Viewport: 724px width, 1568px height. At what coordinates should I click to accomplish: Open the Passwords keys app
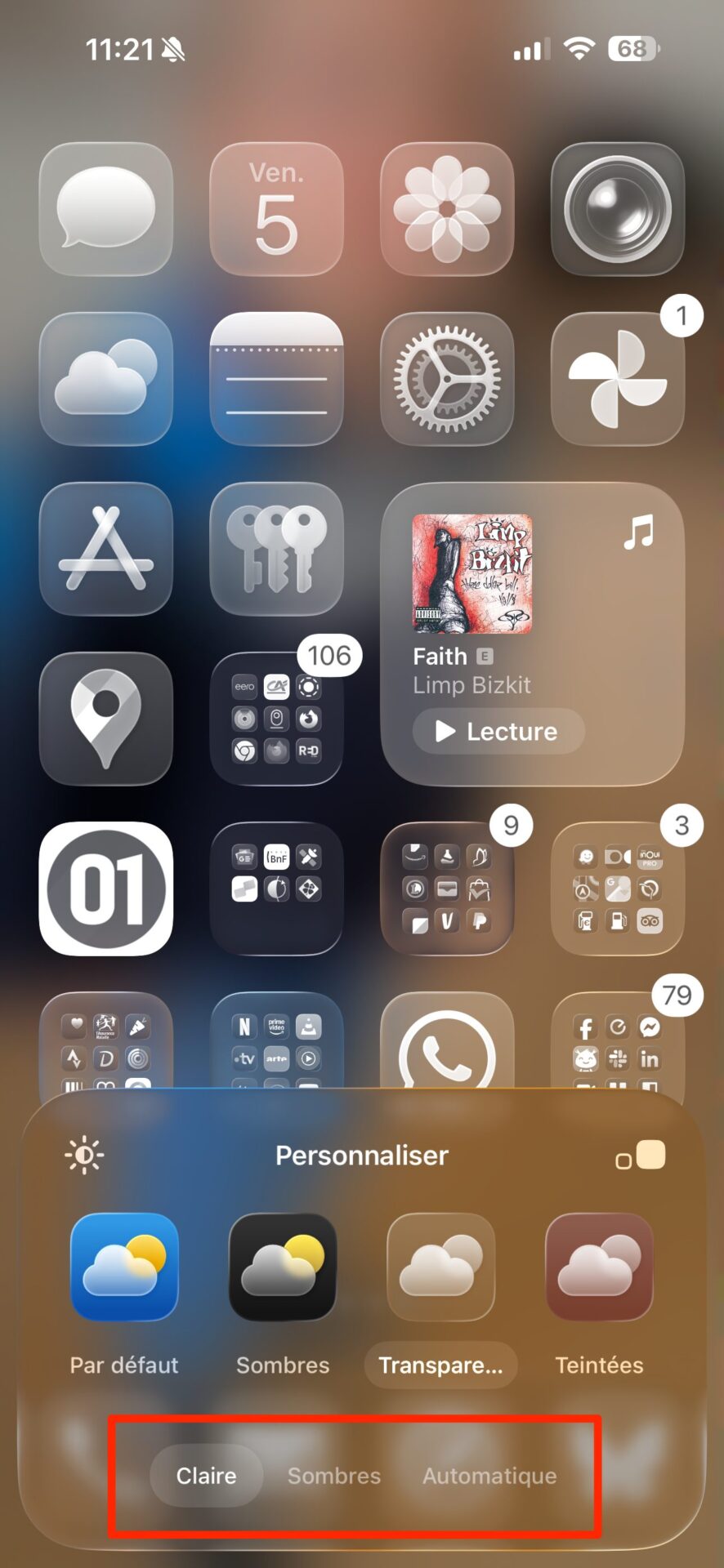(276, 549)
